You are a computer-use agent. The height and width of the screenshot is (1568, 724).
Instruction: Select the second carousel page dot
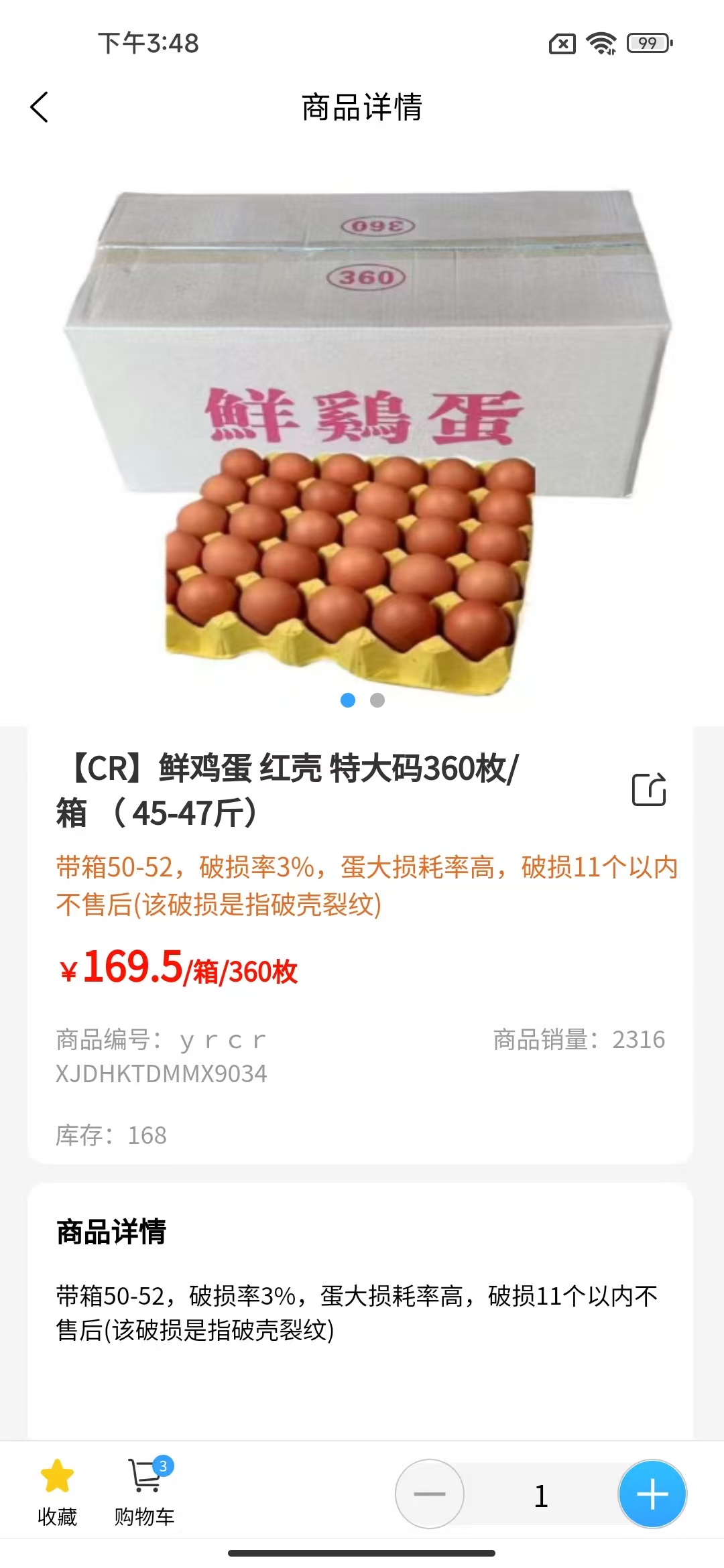(x=376, y=701)
